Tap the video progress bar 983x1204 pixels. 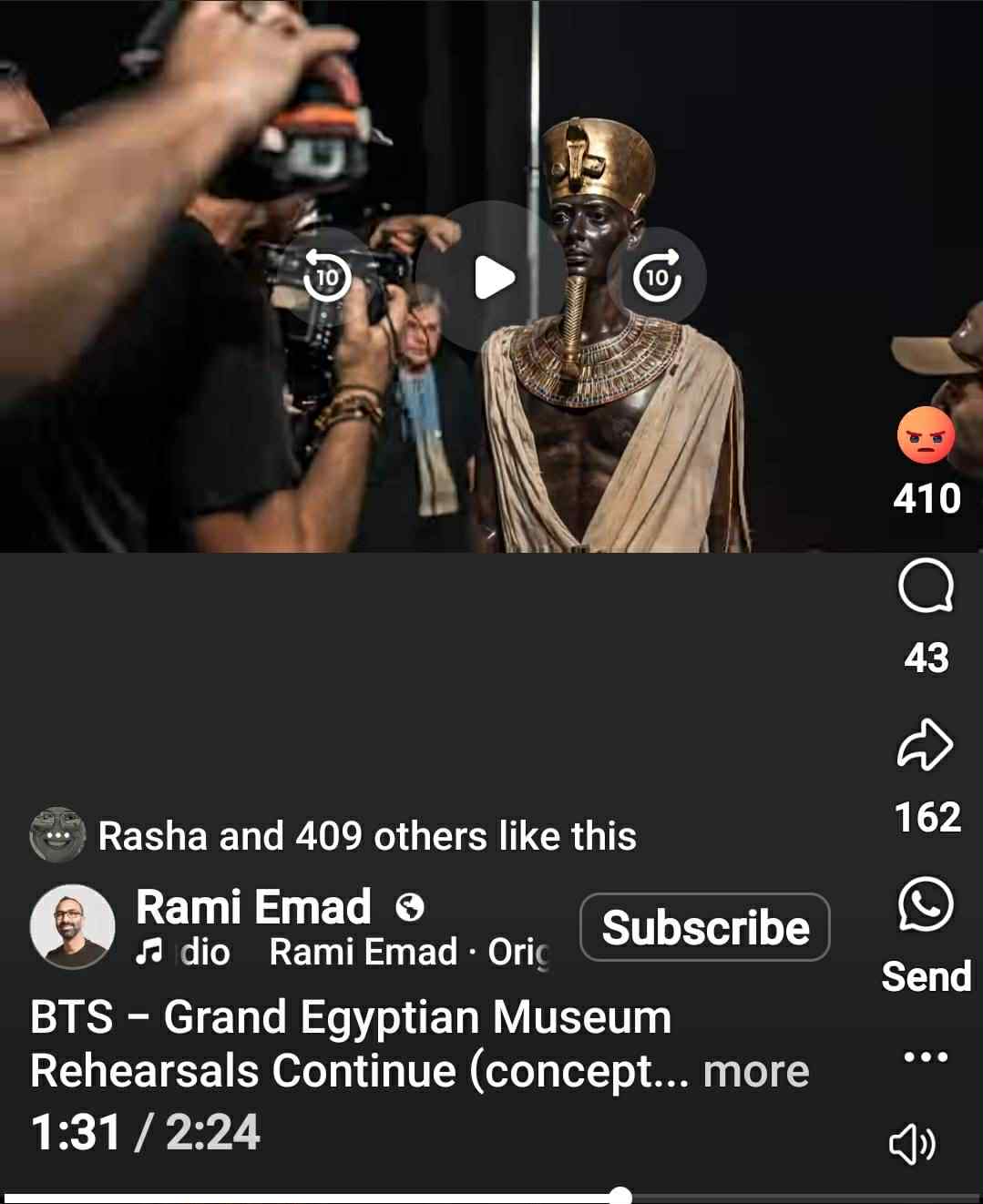(492, 1196)
